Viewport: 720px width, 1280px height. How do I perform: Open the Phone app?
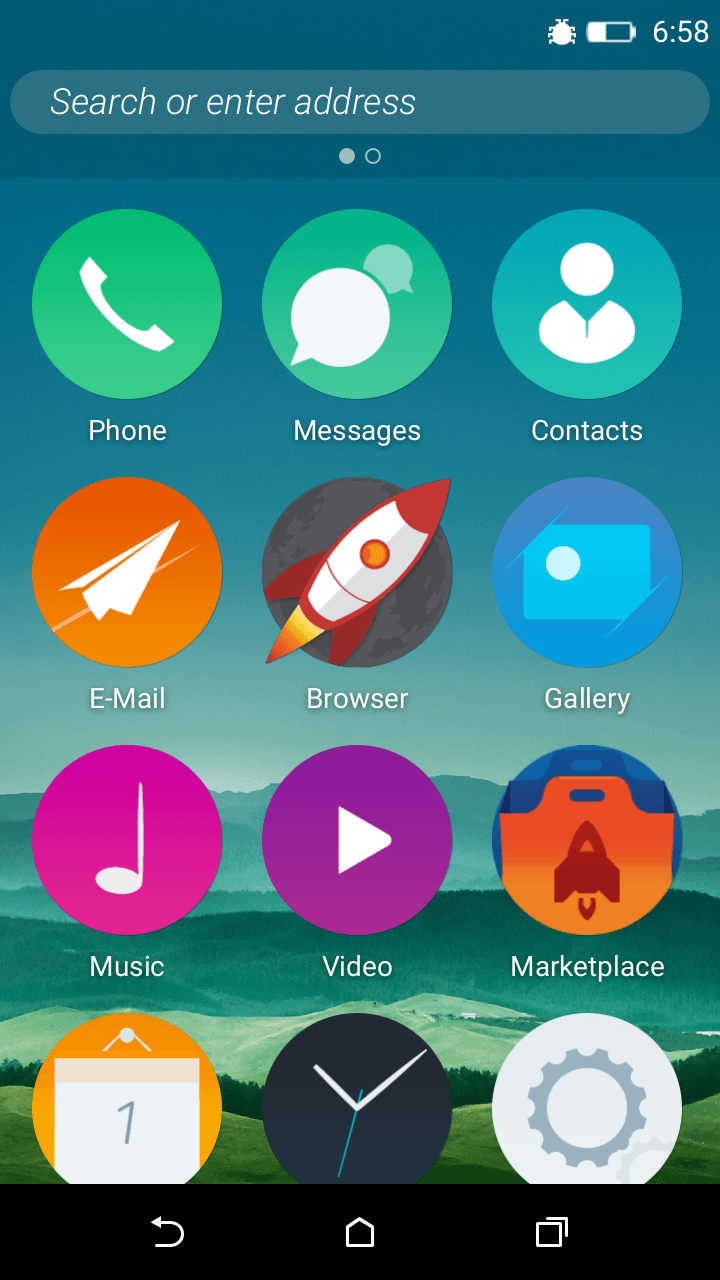(127, 304)
